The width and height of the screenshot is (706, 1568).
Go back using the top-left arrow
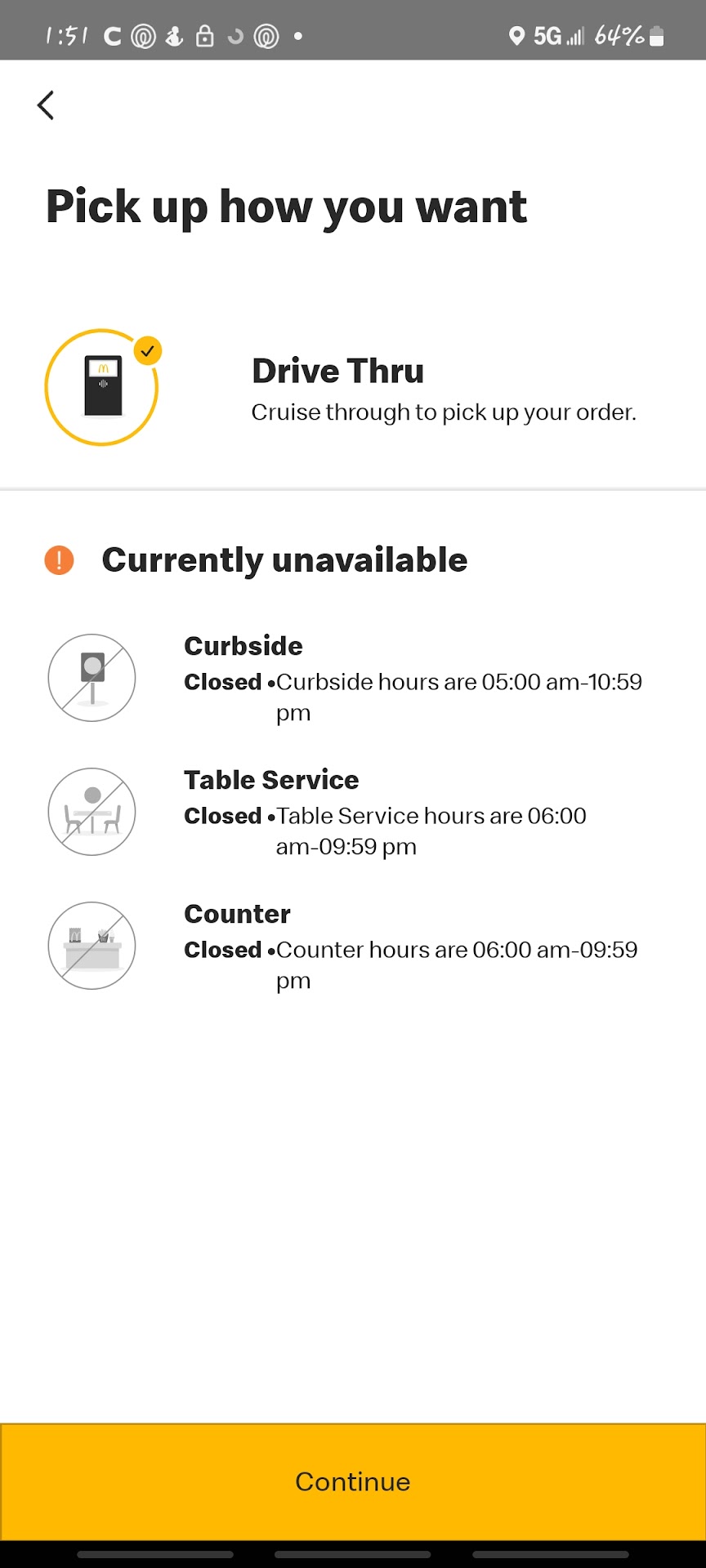[46, 105]
